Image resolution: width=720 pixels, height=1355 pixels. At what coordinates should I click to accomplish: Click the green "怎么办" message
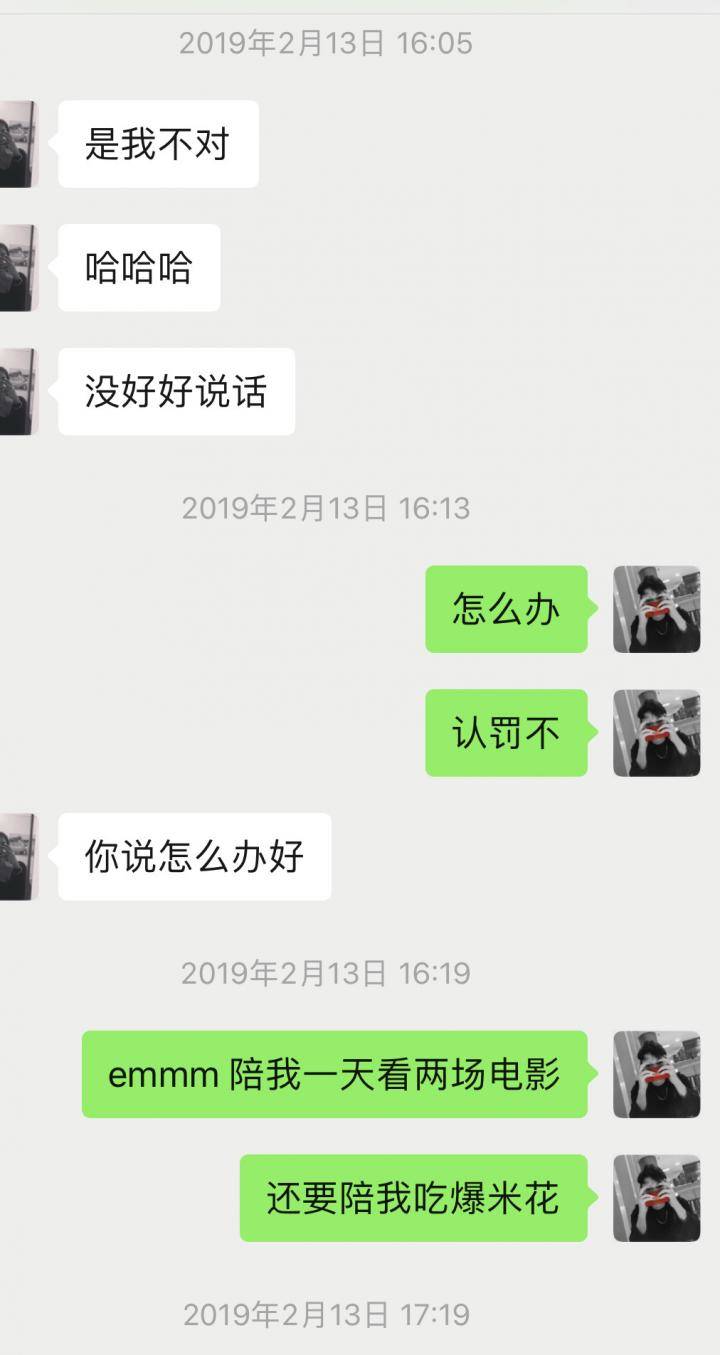[x=506, y=608]
